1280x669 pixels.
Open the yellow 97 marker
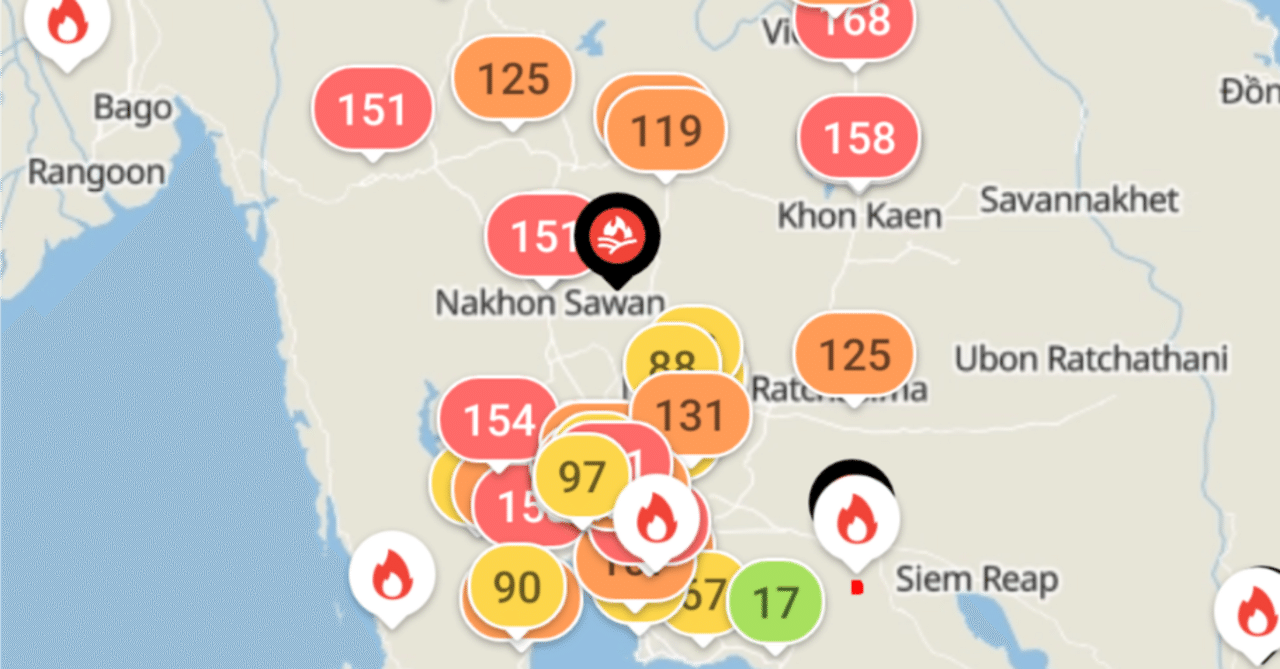581,477
